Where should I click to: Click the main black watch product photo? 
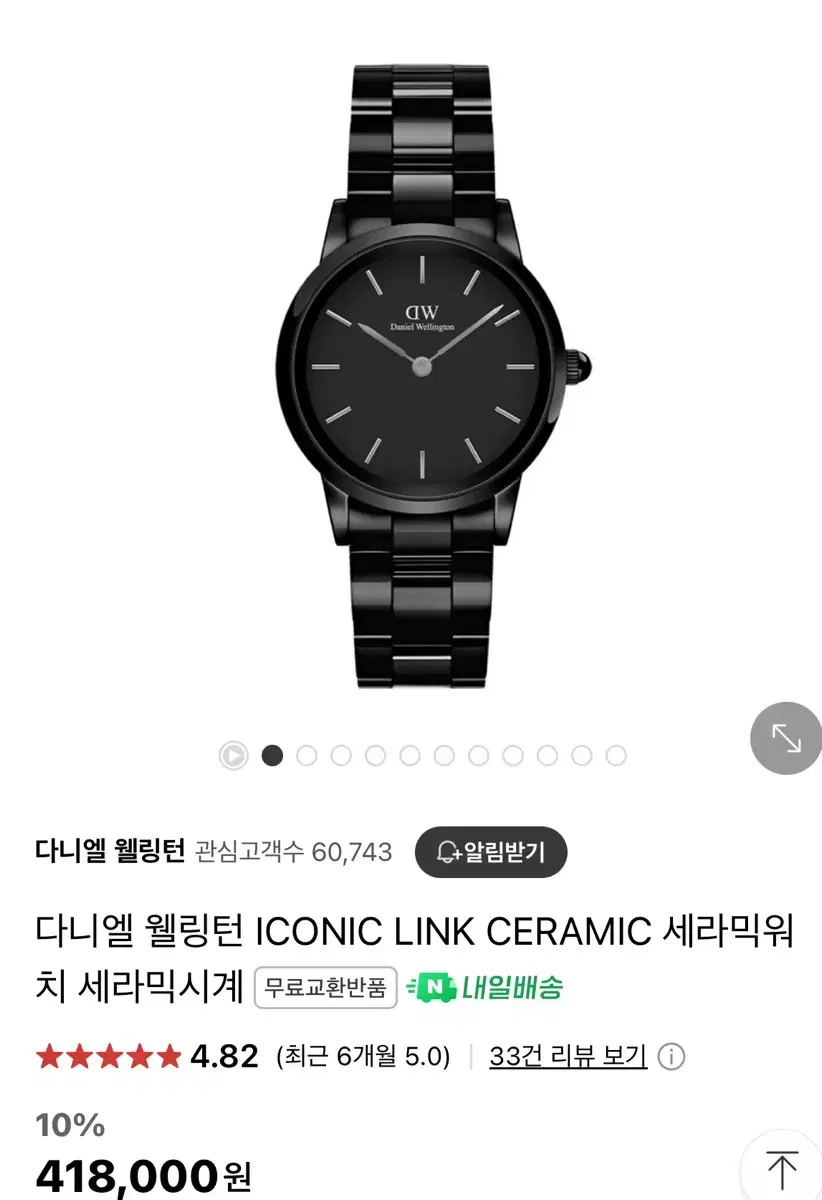pyautogui.click(x=420, y=370)
